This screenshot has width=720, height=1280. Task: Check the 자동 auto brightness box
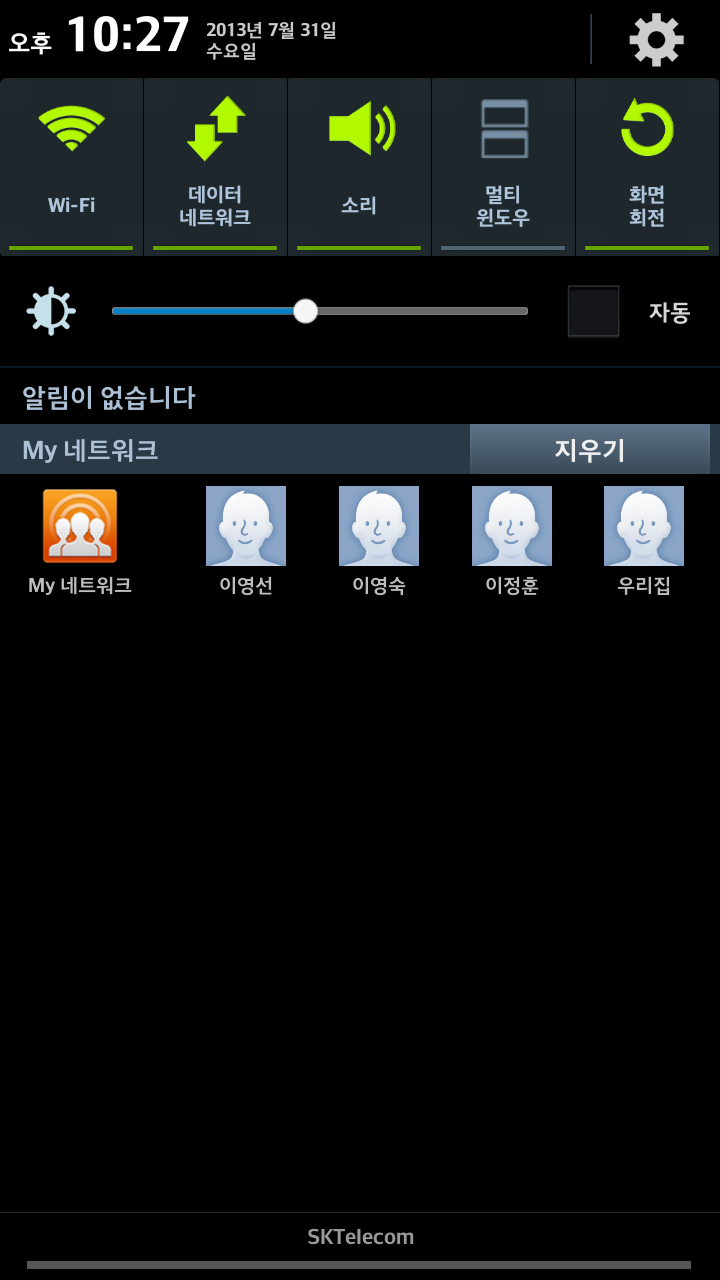(593, 311)
